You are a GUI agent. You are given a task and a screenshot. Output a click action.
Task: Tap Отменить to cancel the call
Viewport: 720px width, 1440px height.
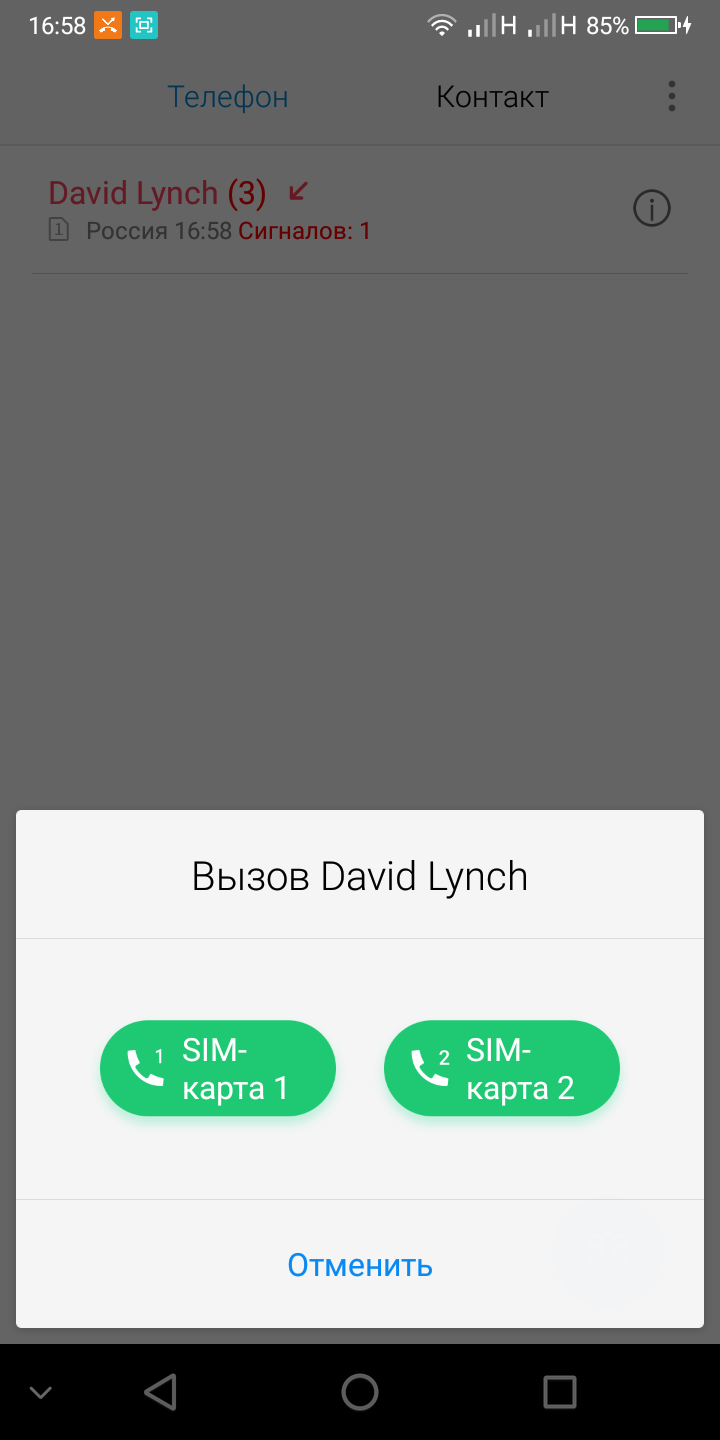click(x=360, y=1265)
